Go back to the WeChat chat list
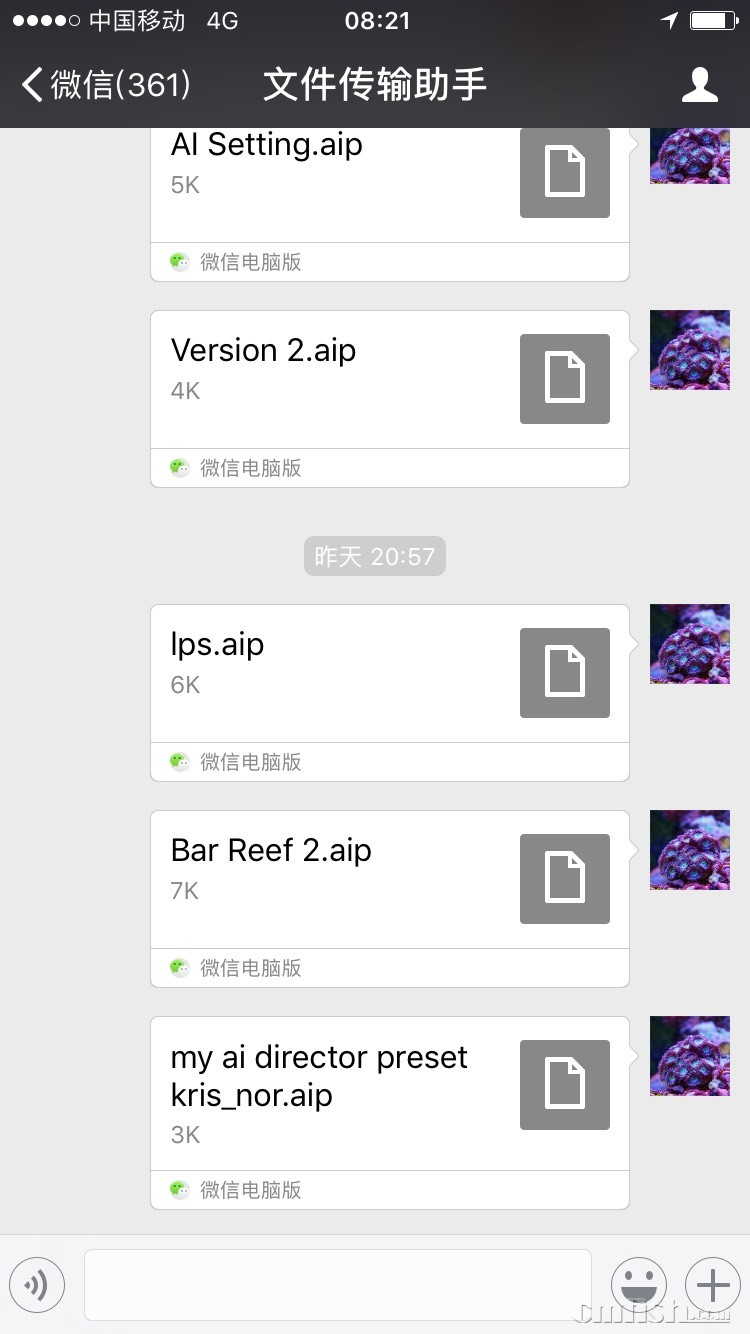This screenshot has width=750, height=1334. (105, 85)
